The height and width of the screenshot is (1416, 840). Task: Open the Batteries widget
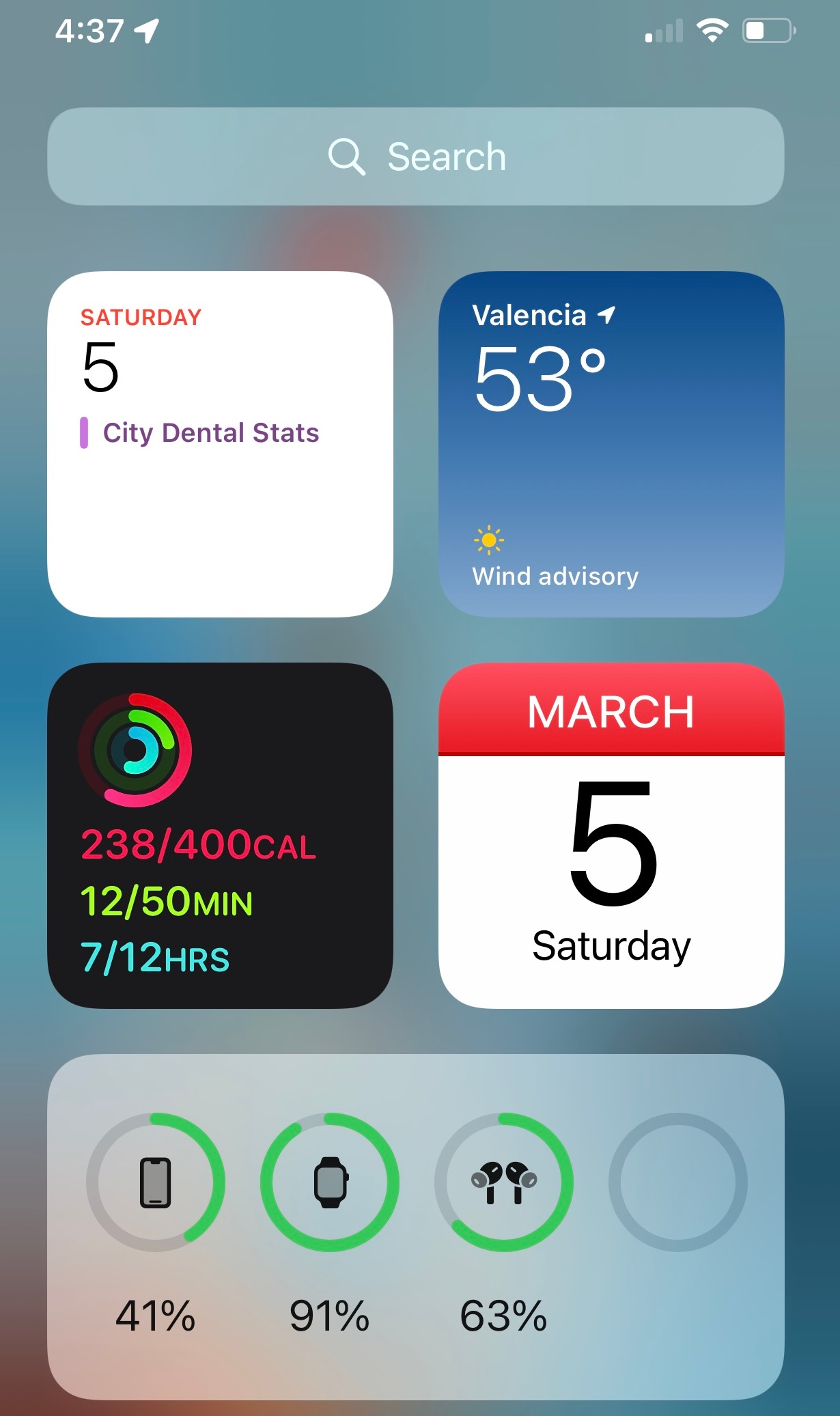coord(415,1226)
